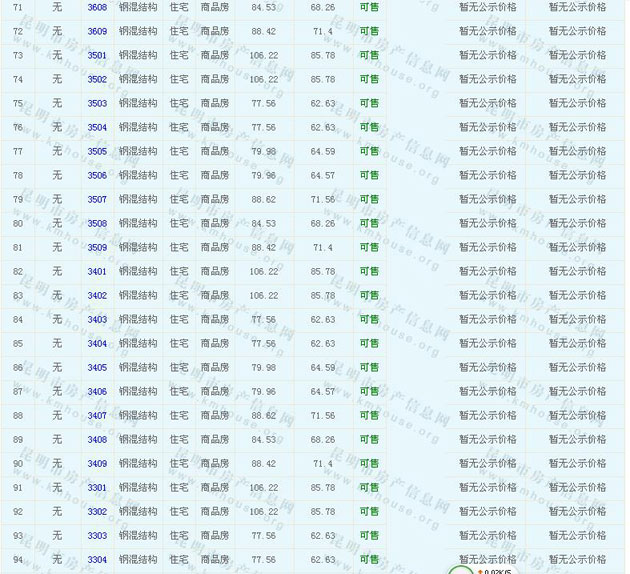View unit 3502 link
630x574 pixels.
tap(97, 80)
